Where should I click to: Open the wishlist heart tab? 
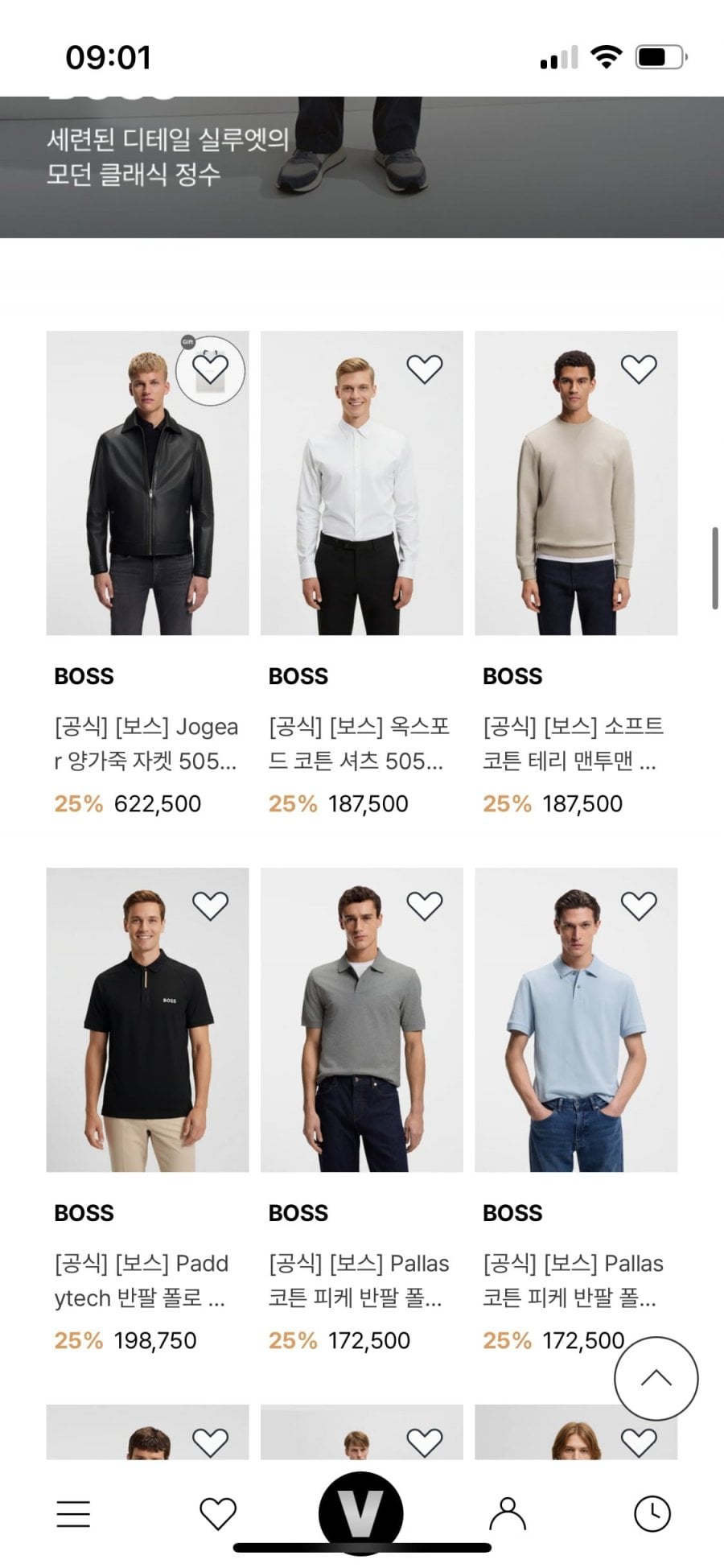pyautogui.click(x=218, y=1514)
